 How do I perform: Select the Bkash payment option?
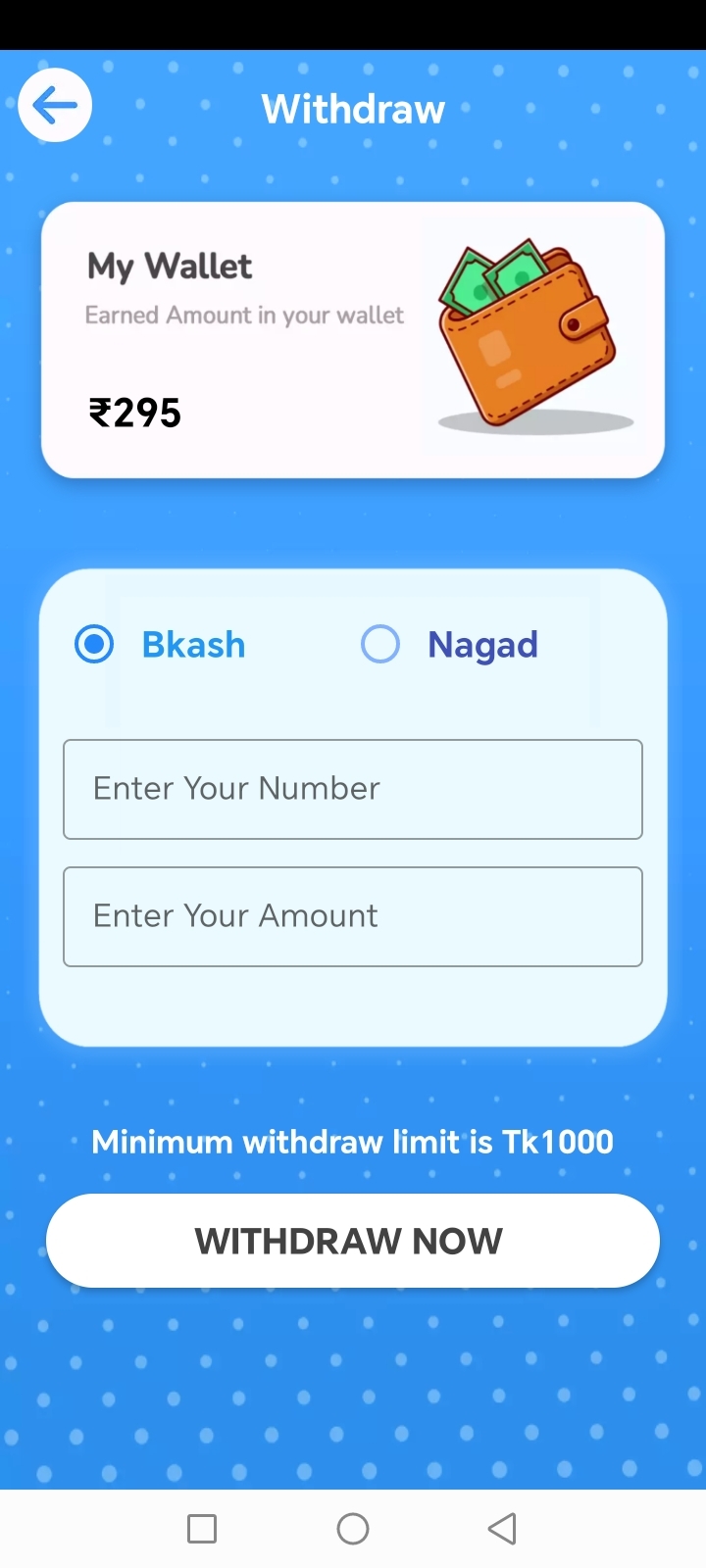(94, 645)
